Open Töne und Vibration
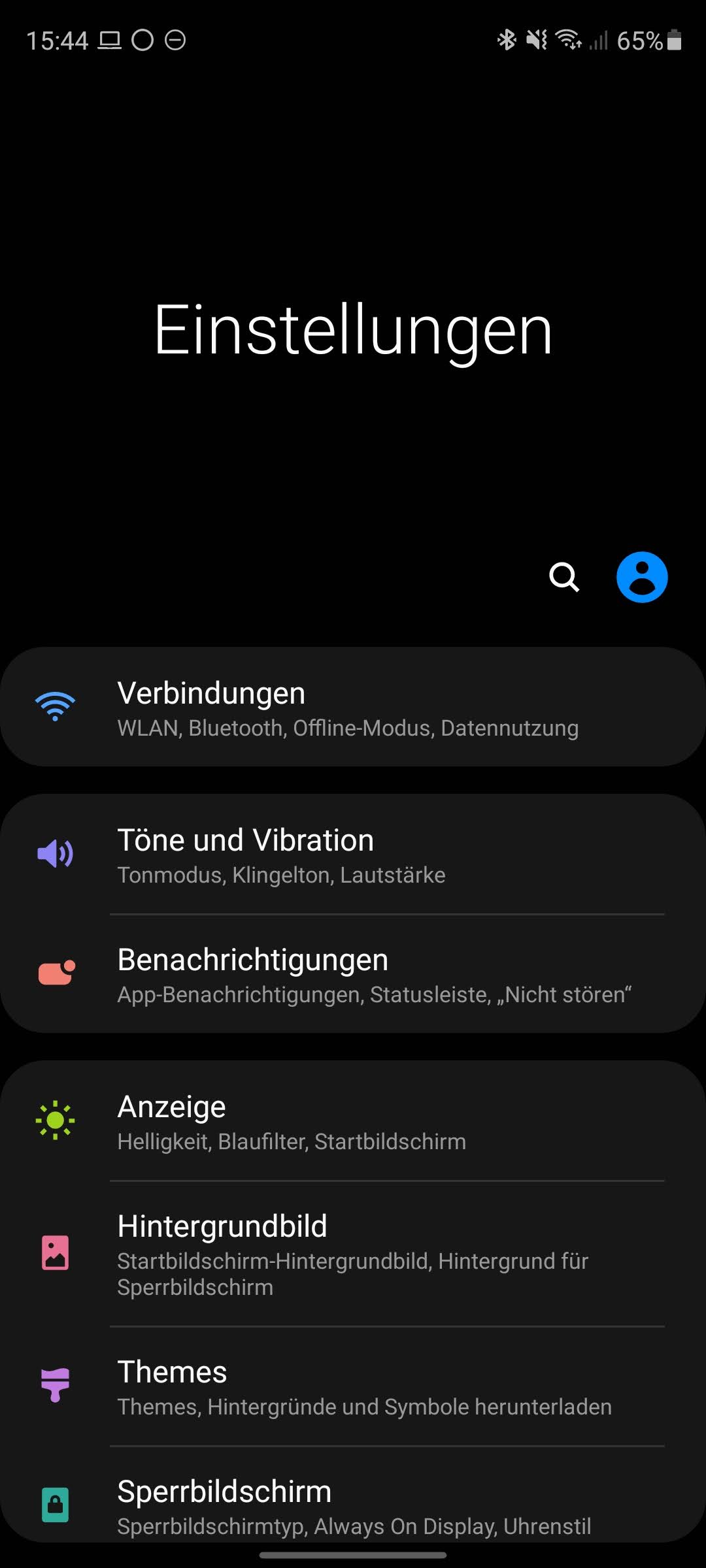This screenshot has width=706, height=1568. [x=353, y=855]
